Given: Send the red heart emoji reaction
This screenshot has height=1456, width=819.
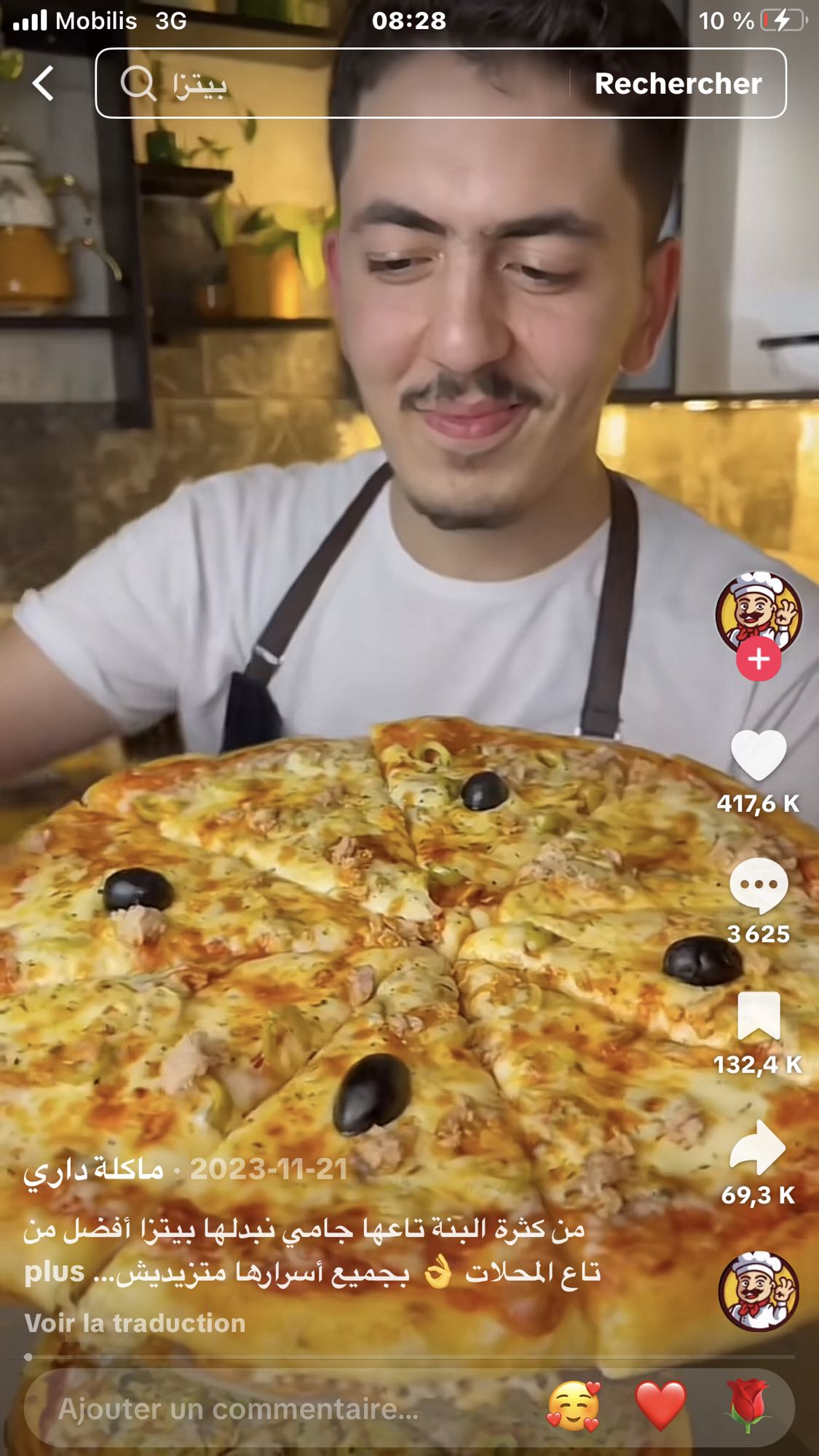Looking at the screenshot, I should pos(660,1405).
